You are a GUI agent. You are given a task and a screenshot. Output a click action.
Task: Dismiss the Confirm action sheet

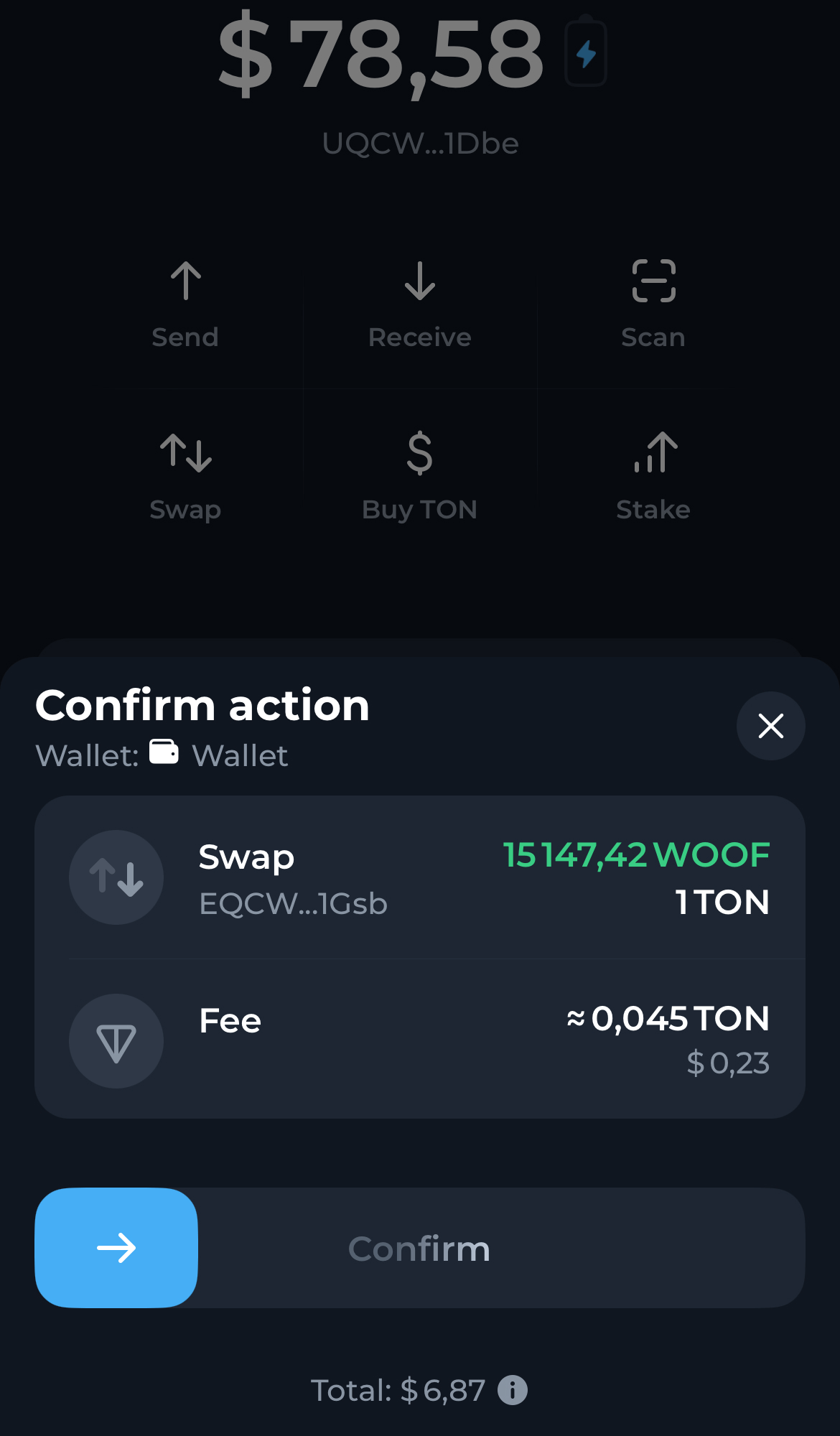click(770, 726)
